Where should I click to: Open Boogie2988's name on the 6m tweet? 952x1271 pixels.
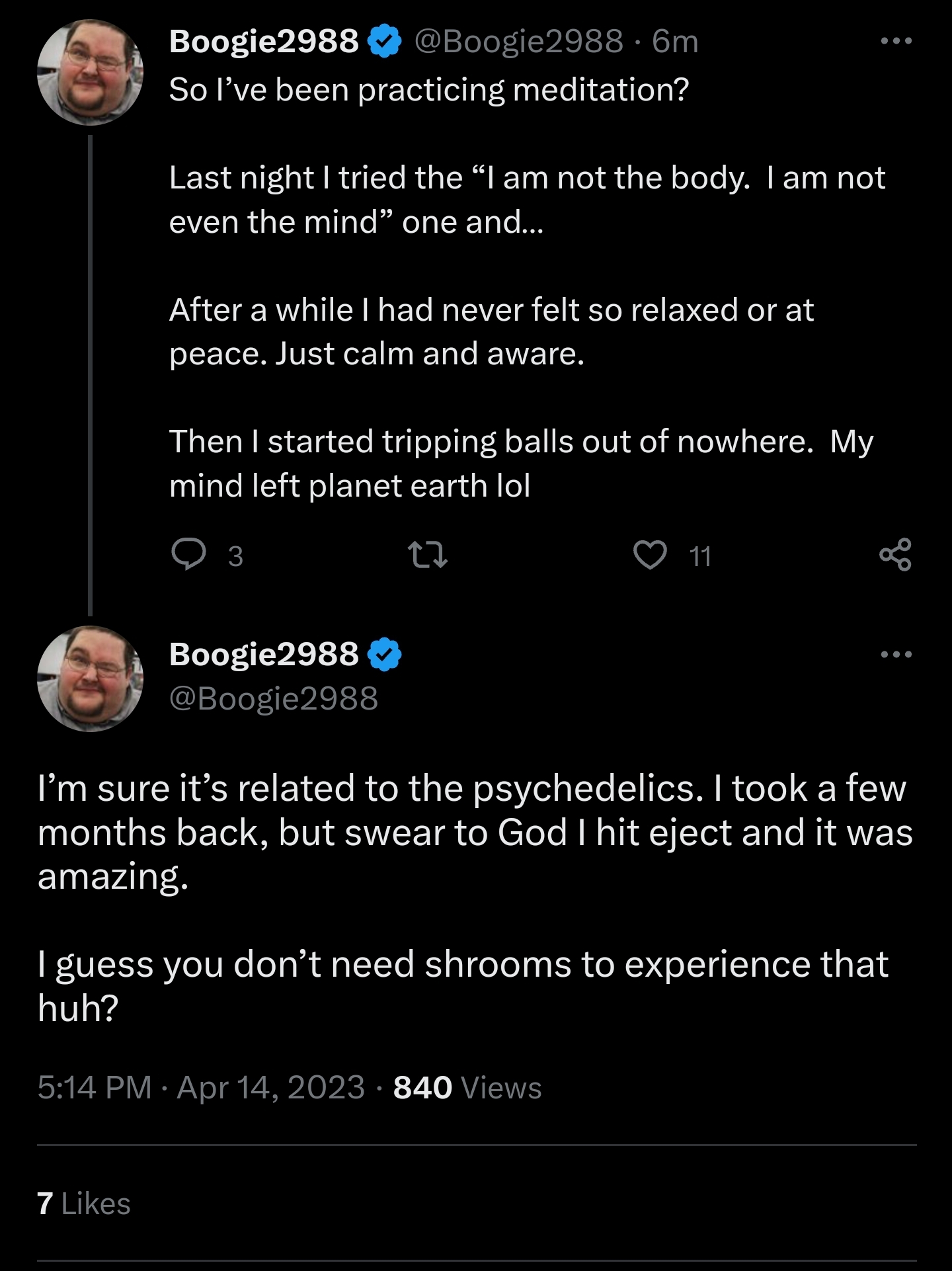[x=264, y=41]
